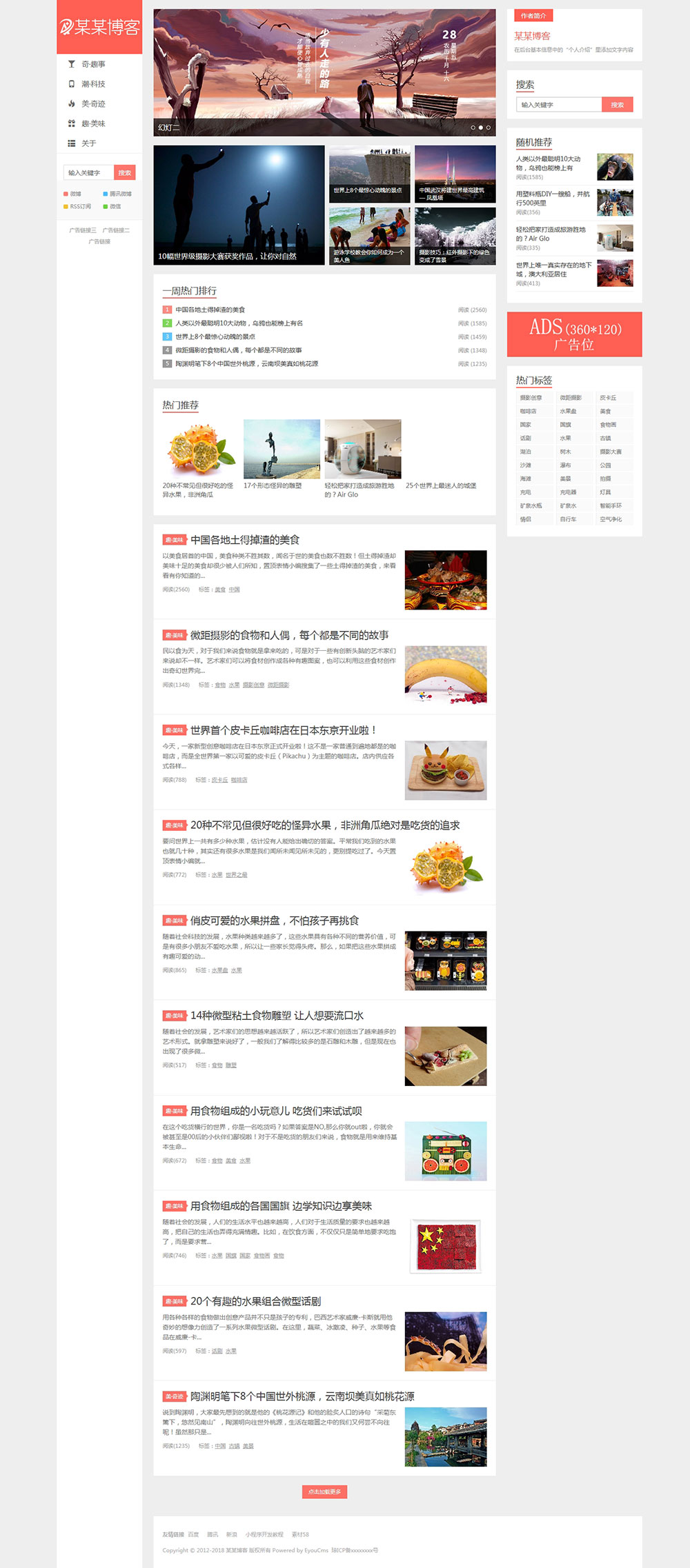Open the article 世界首个皮卡丘咖啡店在日本东京开业啦

pos(284,730)
